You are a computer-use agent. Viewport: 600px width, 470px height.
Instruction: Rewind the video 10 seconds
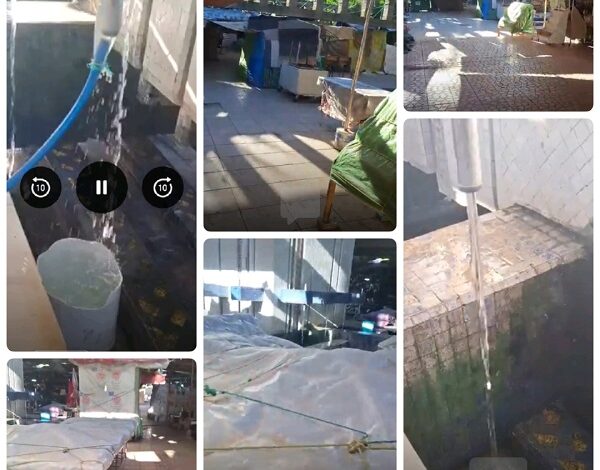(x=41, y=187)
